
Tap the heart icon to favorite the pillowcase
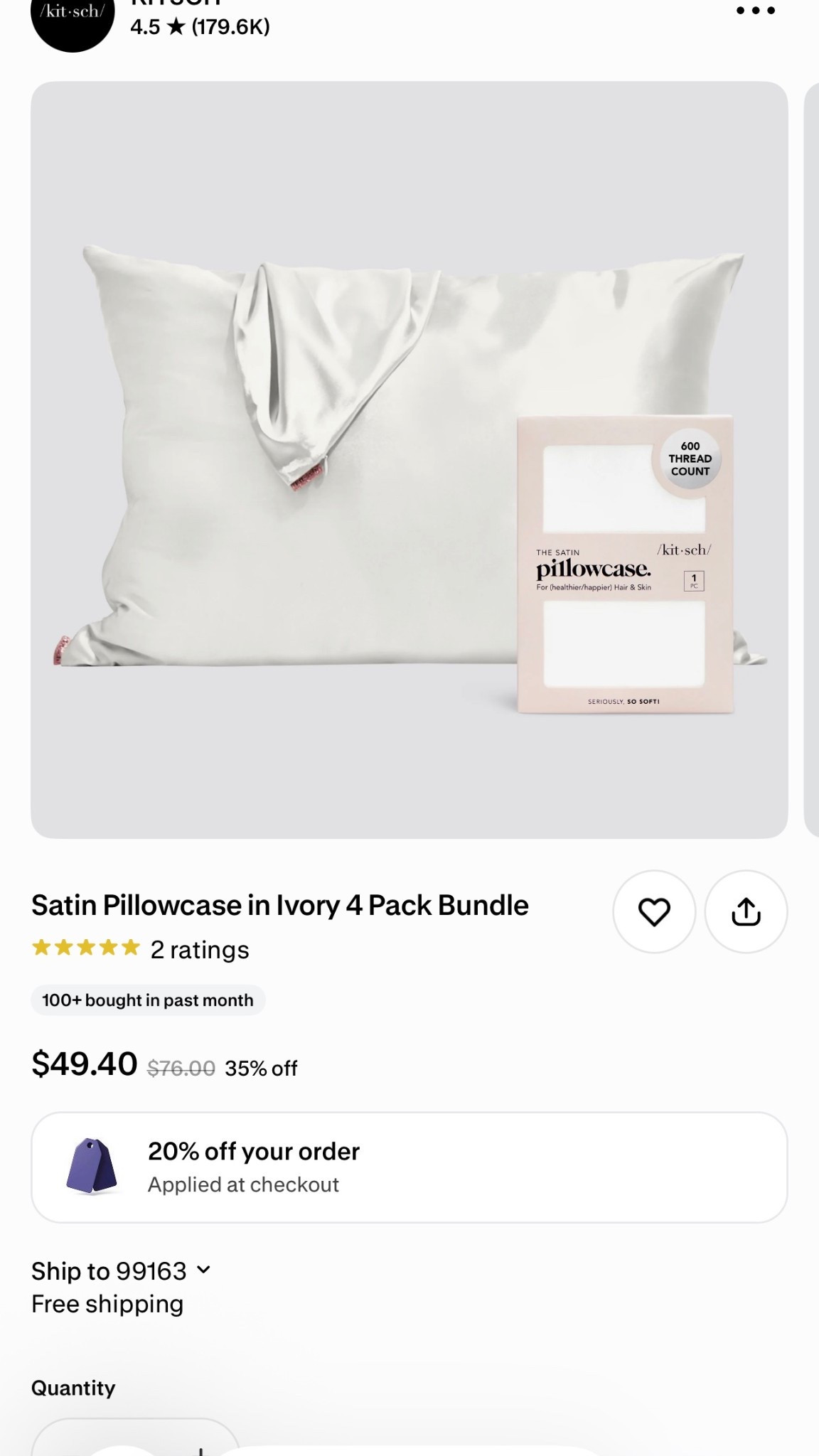[654, 913]
